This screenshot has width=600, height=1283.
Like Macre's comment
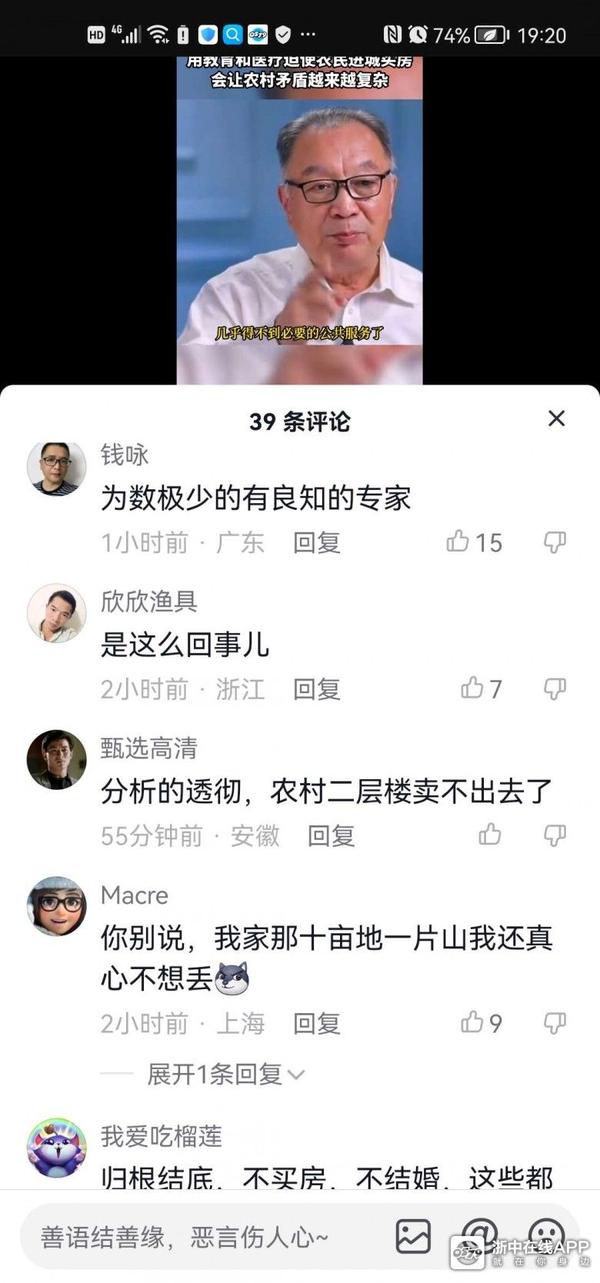coord(473,1022)
